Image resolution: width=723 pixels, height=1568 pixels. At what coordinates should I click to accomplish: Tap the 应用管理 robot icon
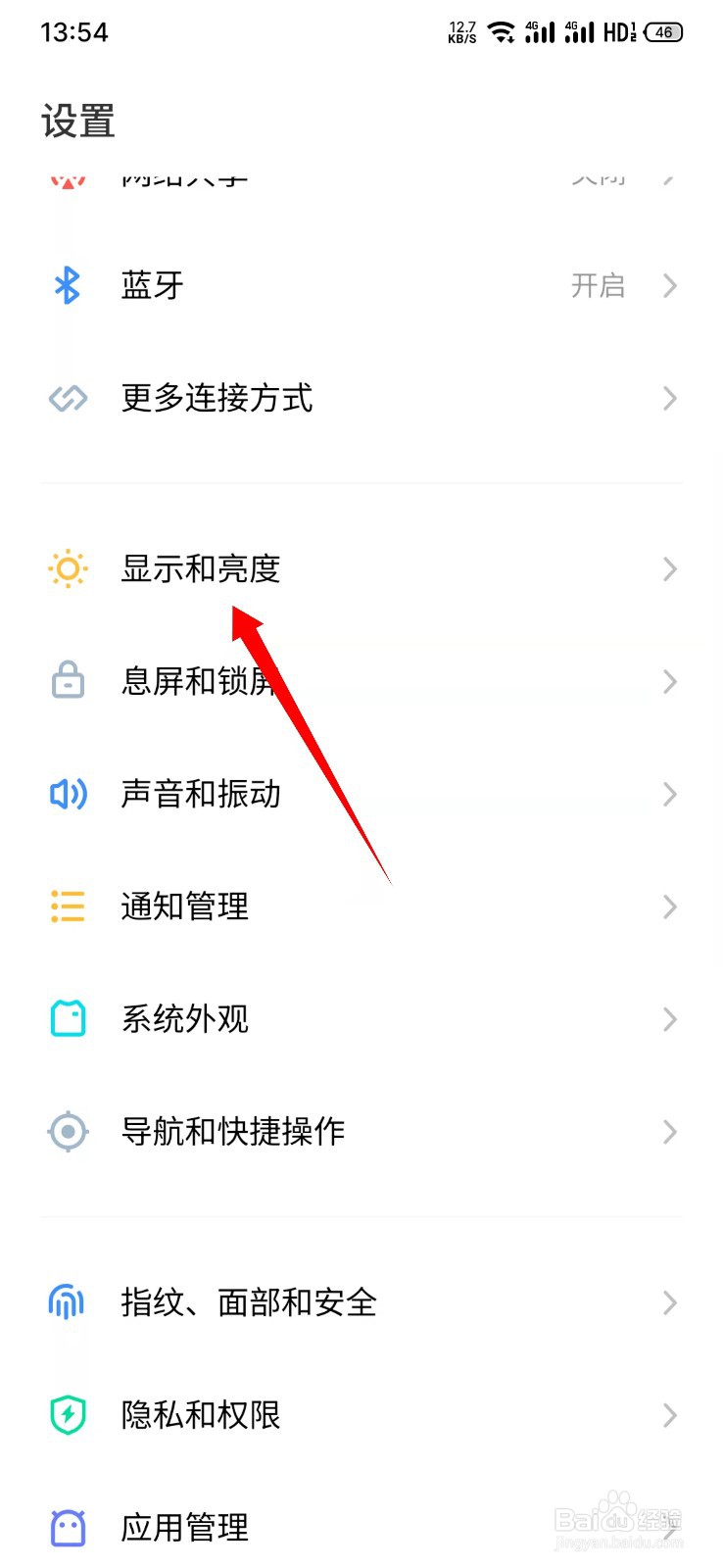tap(67, 1527)
